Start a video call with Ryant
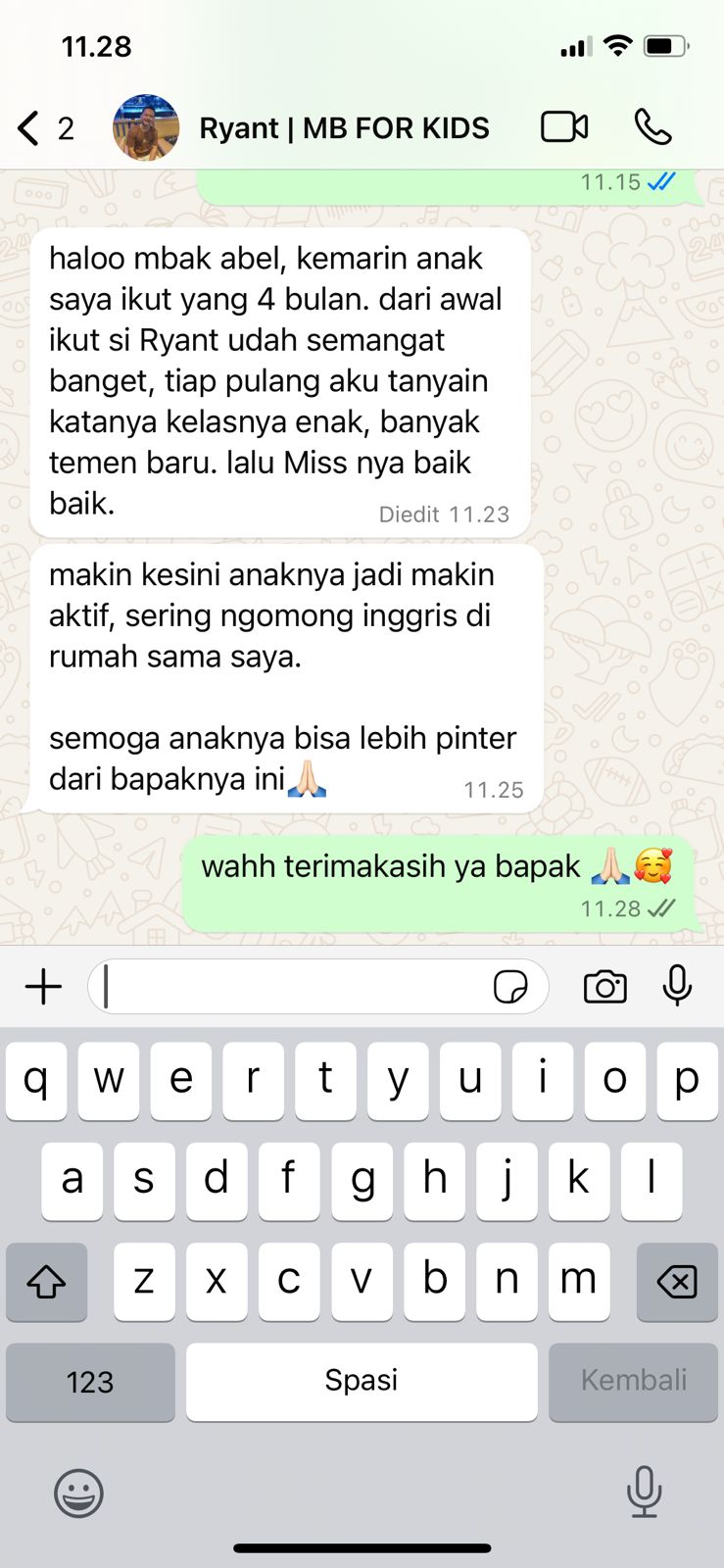The width and height of the screenshot is (724, 1568). [x=564, y=127]
